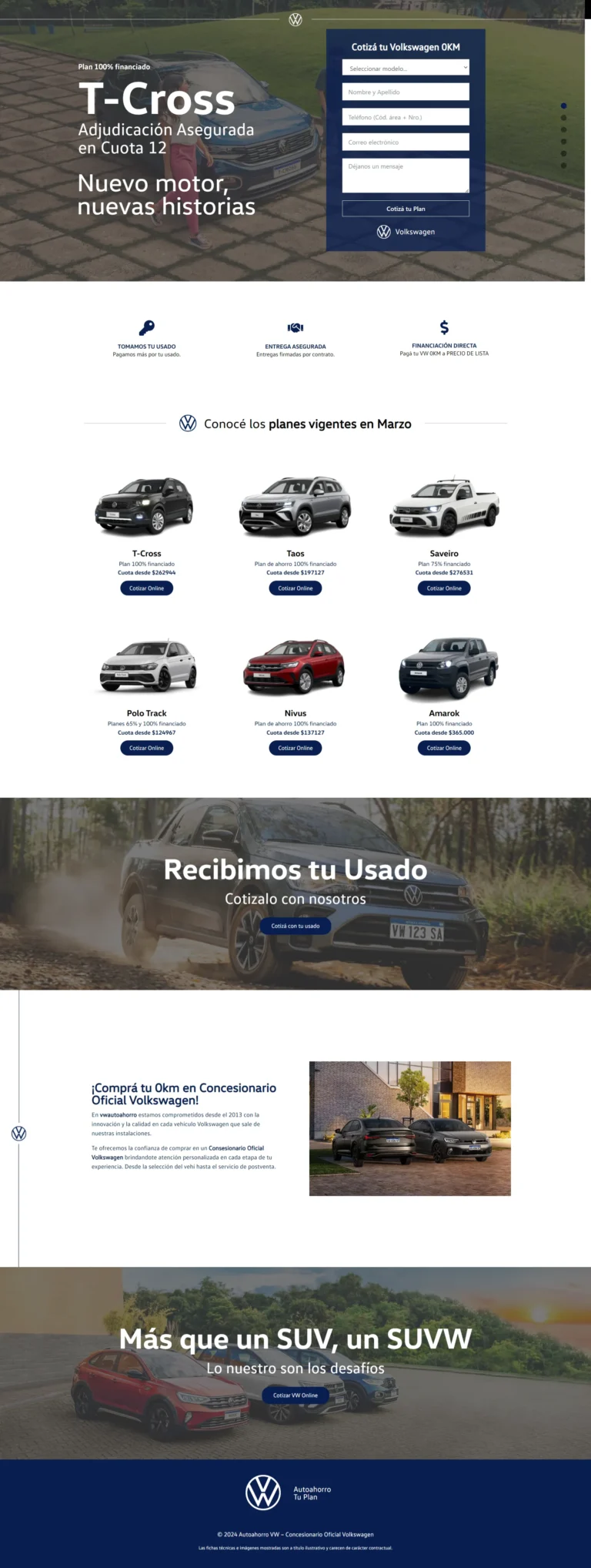Request a quote for the Saveiro
This screenshot has height=1568, width=591.
click(x=444, y=588)
